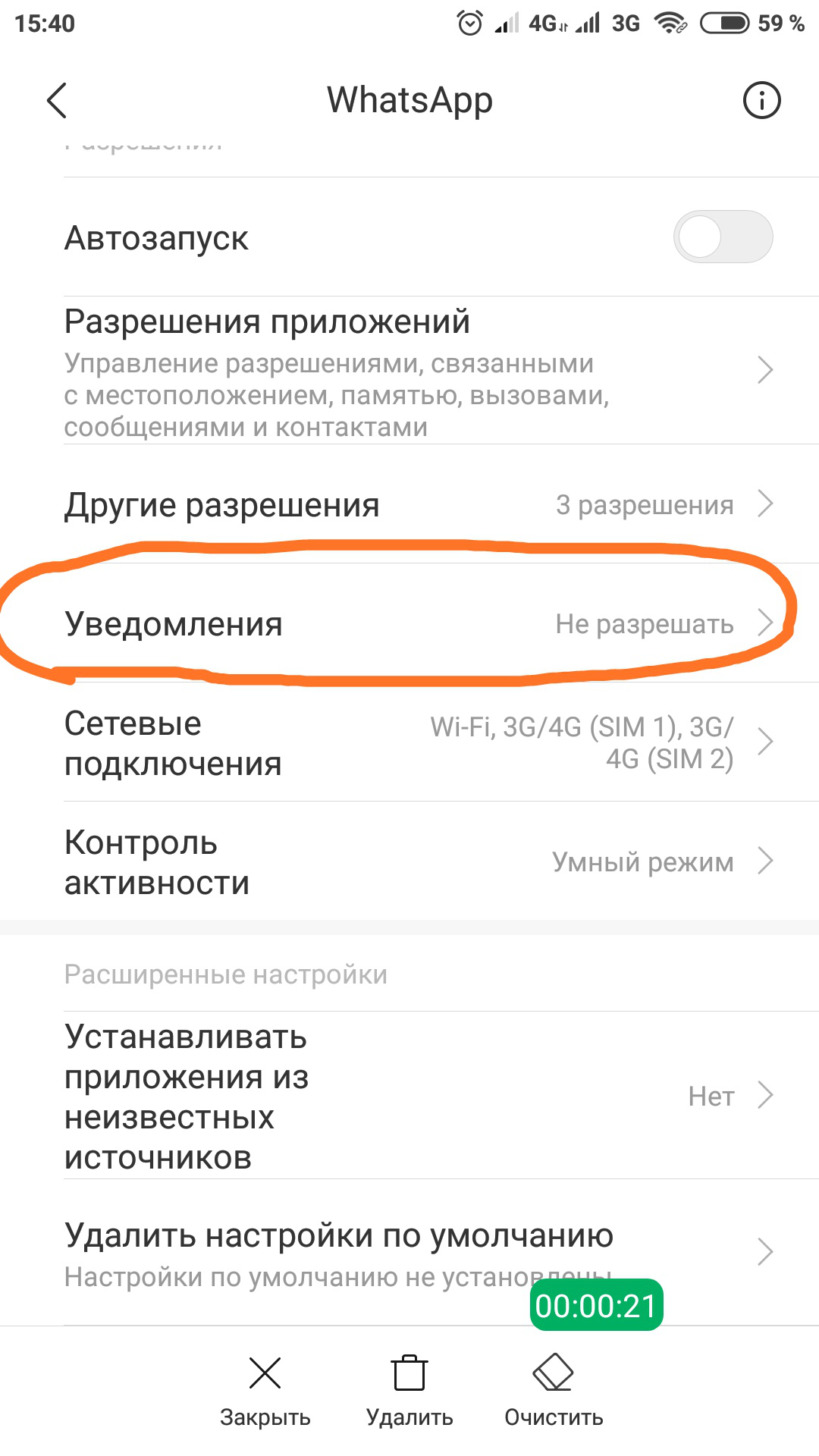Open Уведомления settings
The image size is (819, 1456).
(x=409, y=623)
